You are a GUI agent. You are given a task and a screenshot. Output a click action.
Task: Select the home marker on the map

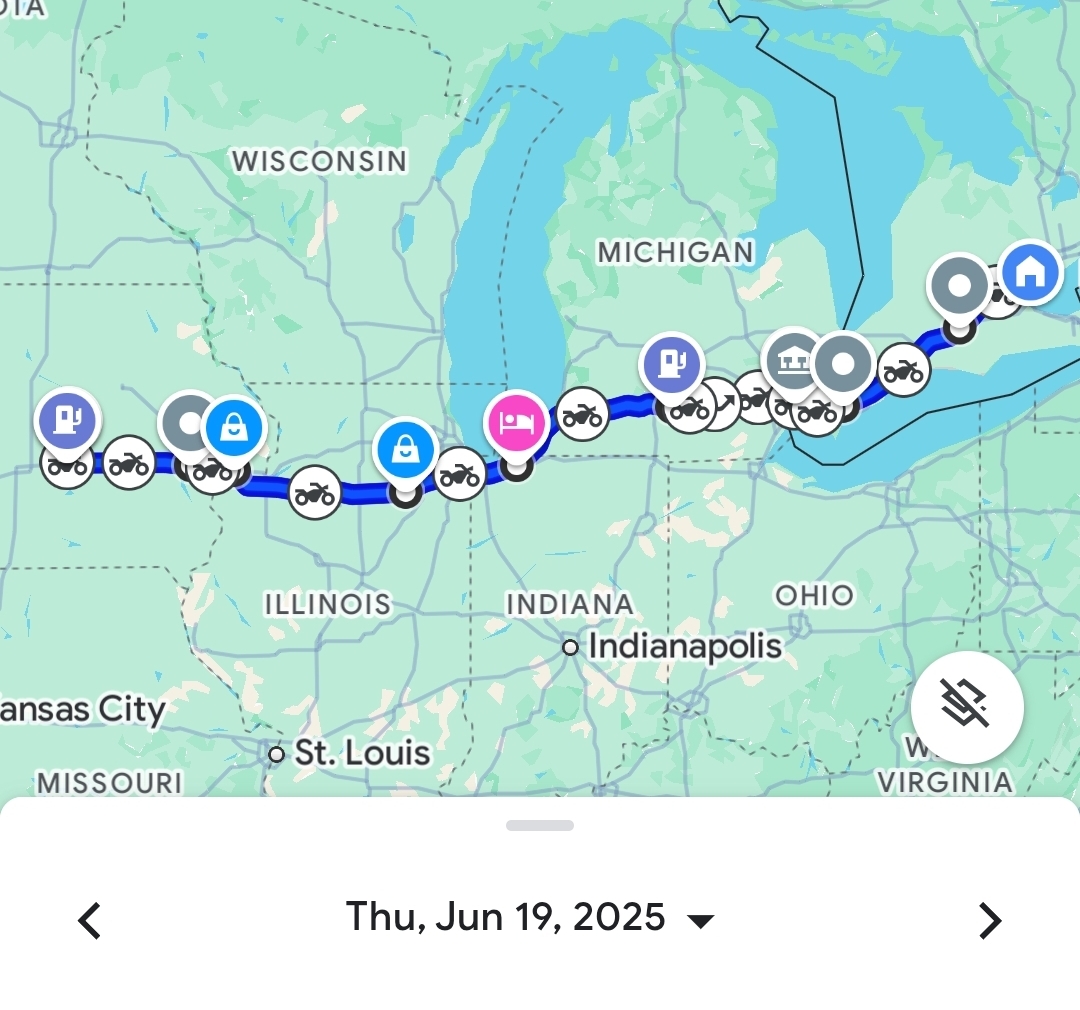[x=1030, y=272]
